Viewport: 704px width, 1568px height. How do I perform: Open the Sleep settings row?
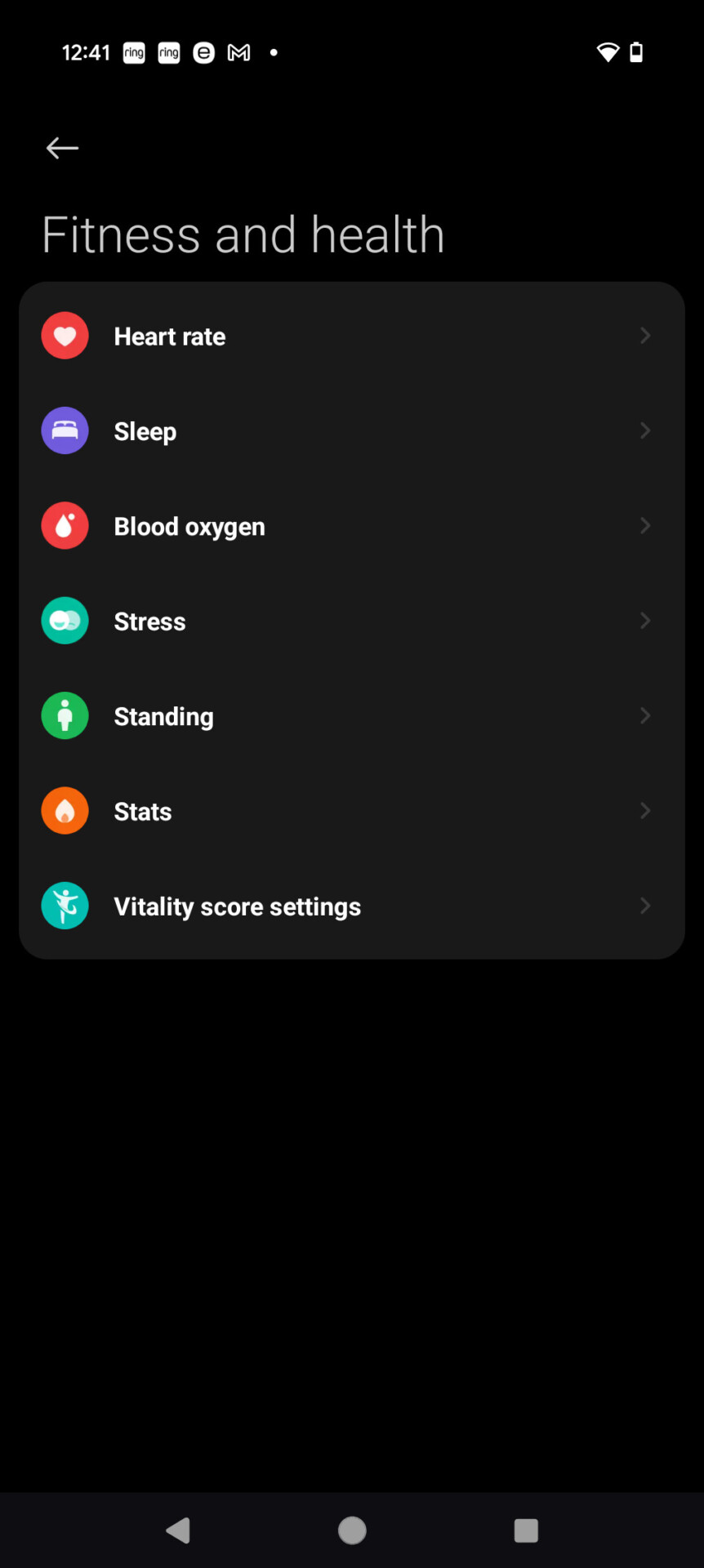click(351, 430)
